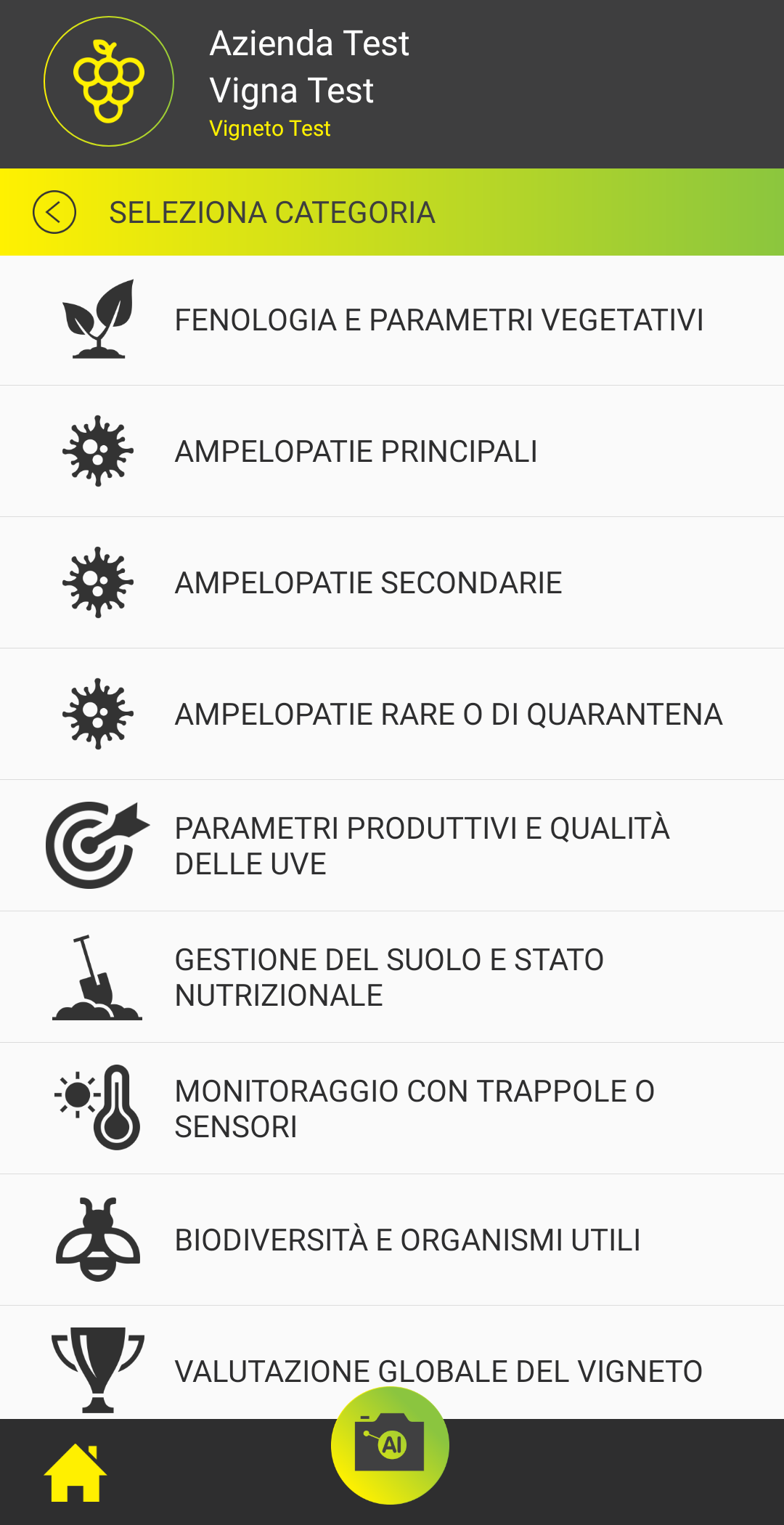Launch the AI camera button

390,1445
